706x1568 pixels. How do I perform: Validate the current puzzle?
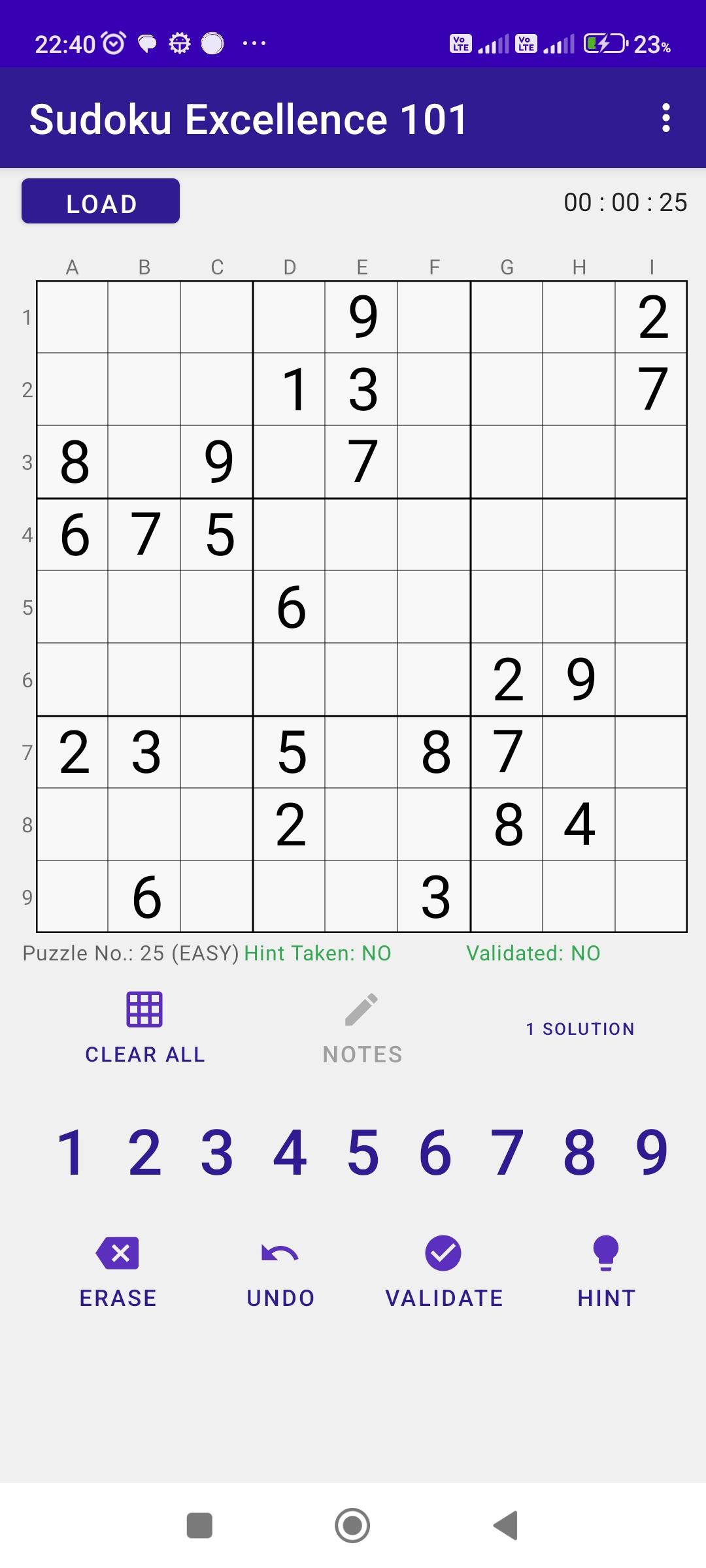coord(444,1271)
